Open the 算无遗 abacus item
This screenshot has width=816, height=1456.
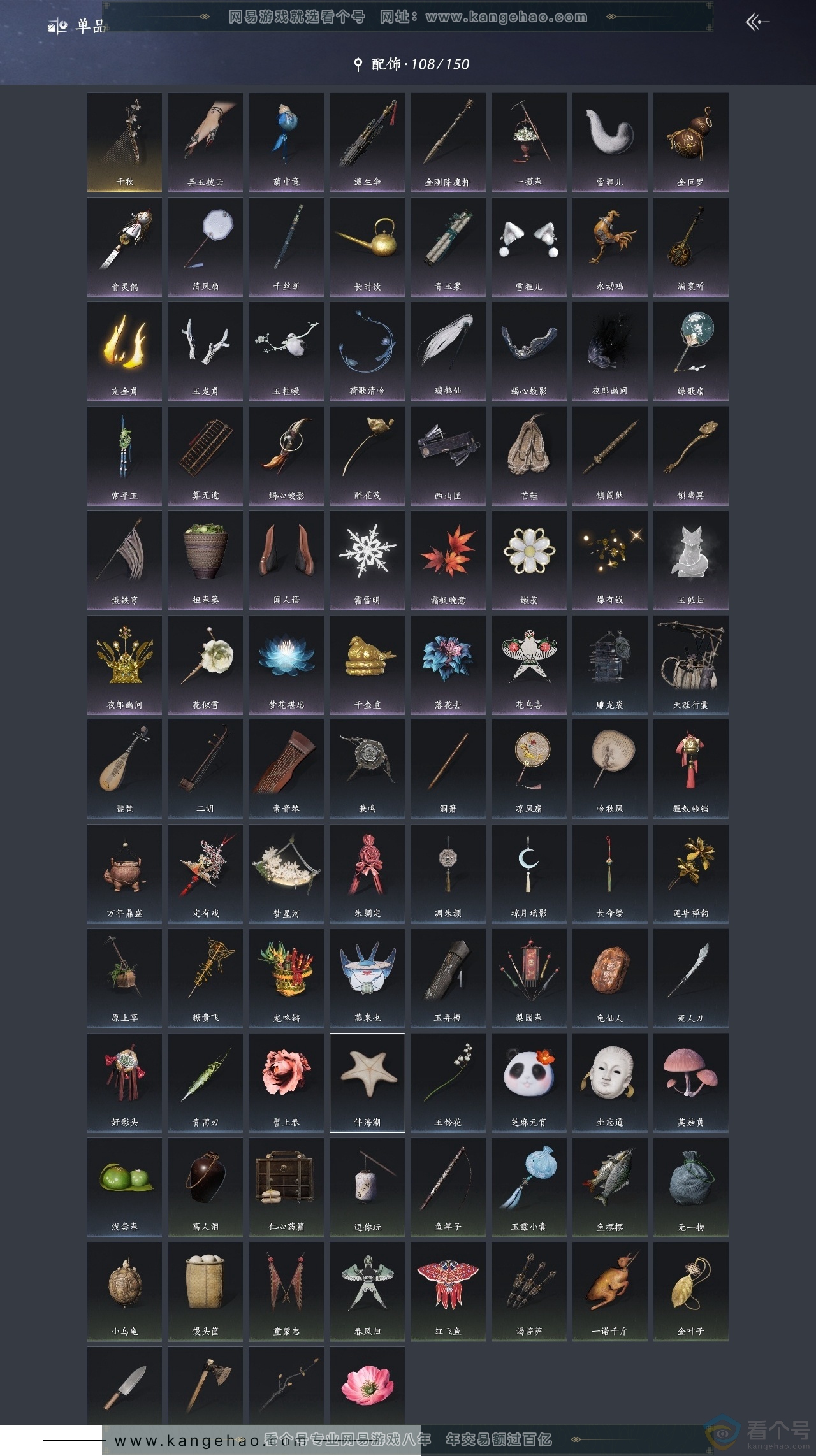(x=205, y=456)
